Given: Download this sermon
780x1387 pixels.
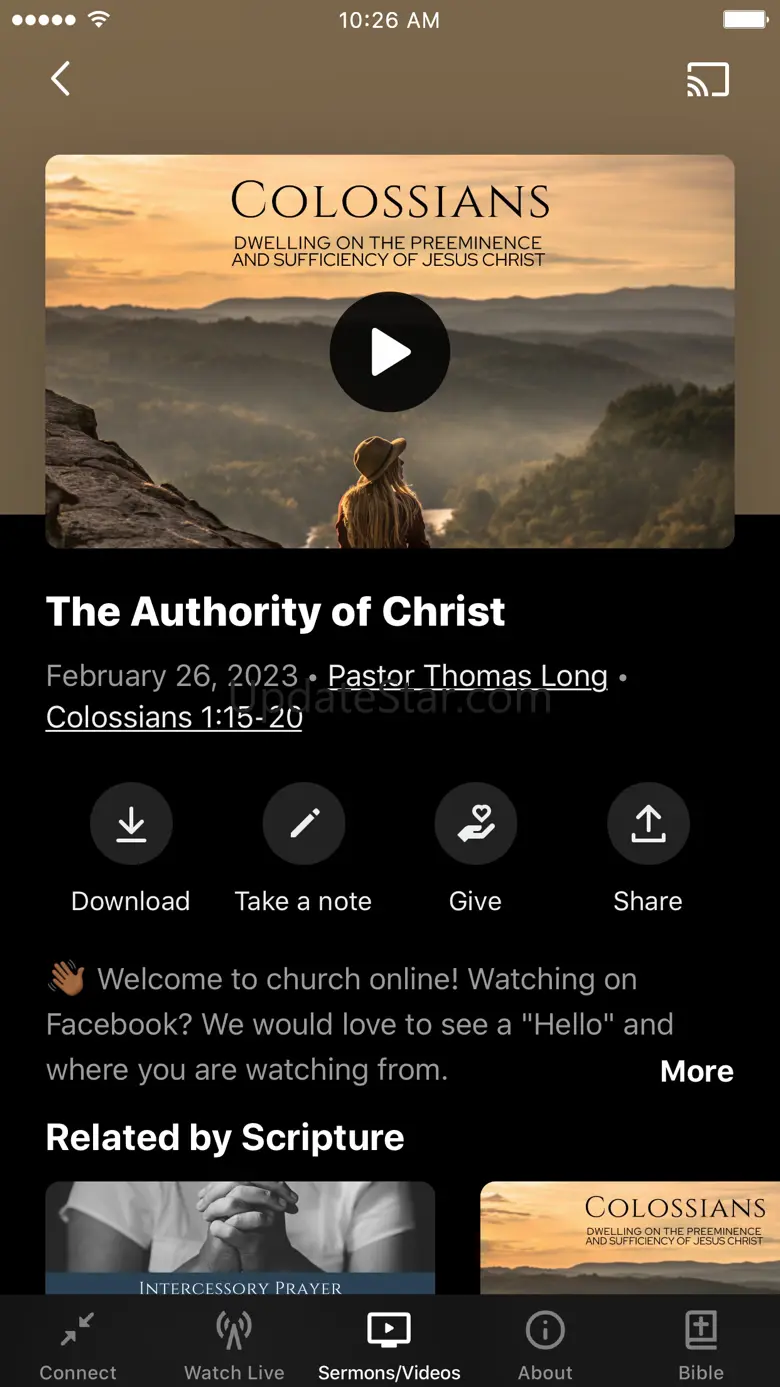Looking at the screenshot, I should coord(131,824).
